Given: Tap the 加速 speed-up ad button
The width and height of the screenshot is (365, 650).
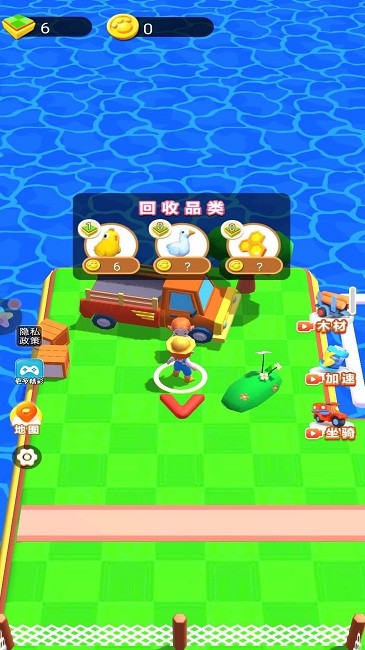Looking at the screenshot, I should (x=331, y=367).
